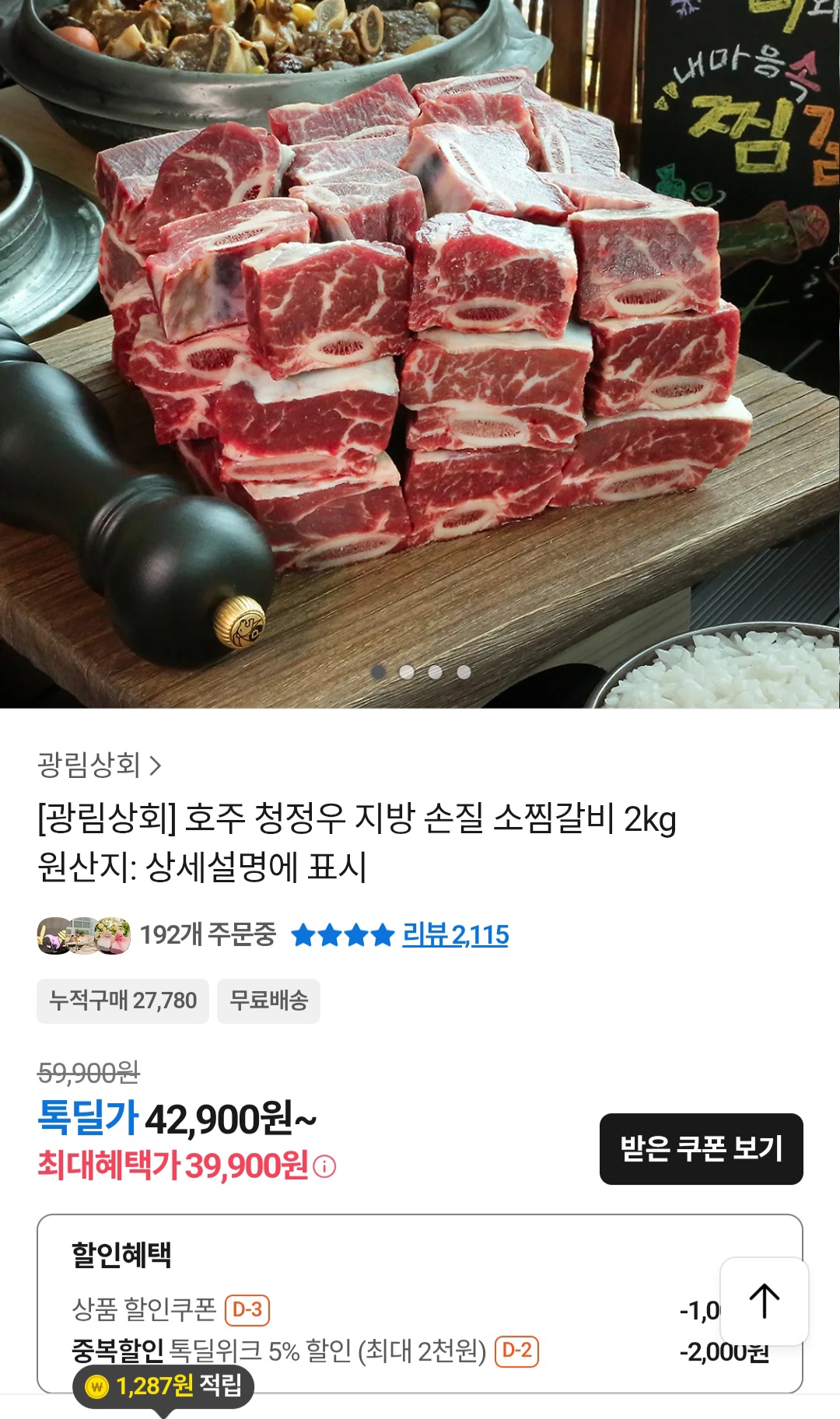This screenshot has width=840, height=1419.
Task: Tap the 받은 쿠폰 보기 button
Action: (x=701, y=1149)
